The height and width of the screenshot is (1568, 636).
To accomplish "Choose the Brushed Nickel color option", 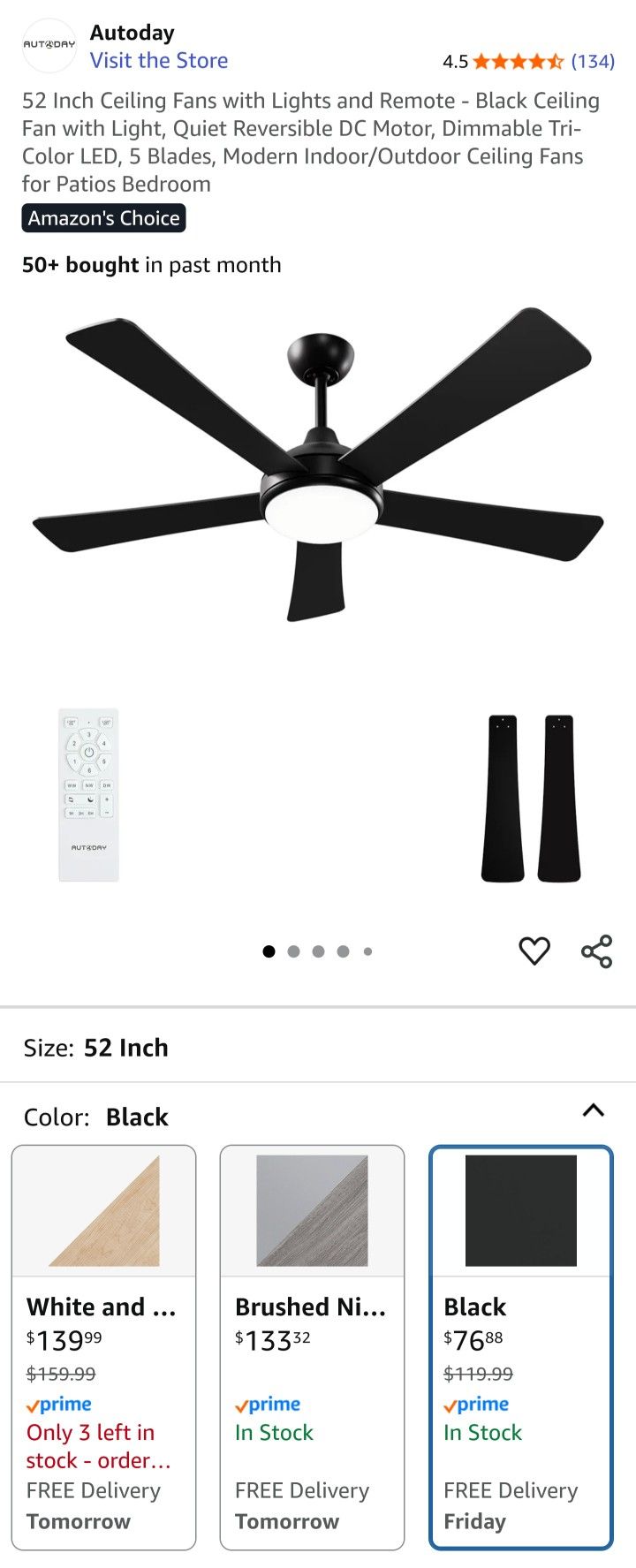I will point(312,1347).
